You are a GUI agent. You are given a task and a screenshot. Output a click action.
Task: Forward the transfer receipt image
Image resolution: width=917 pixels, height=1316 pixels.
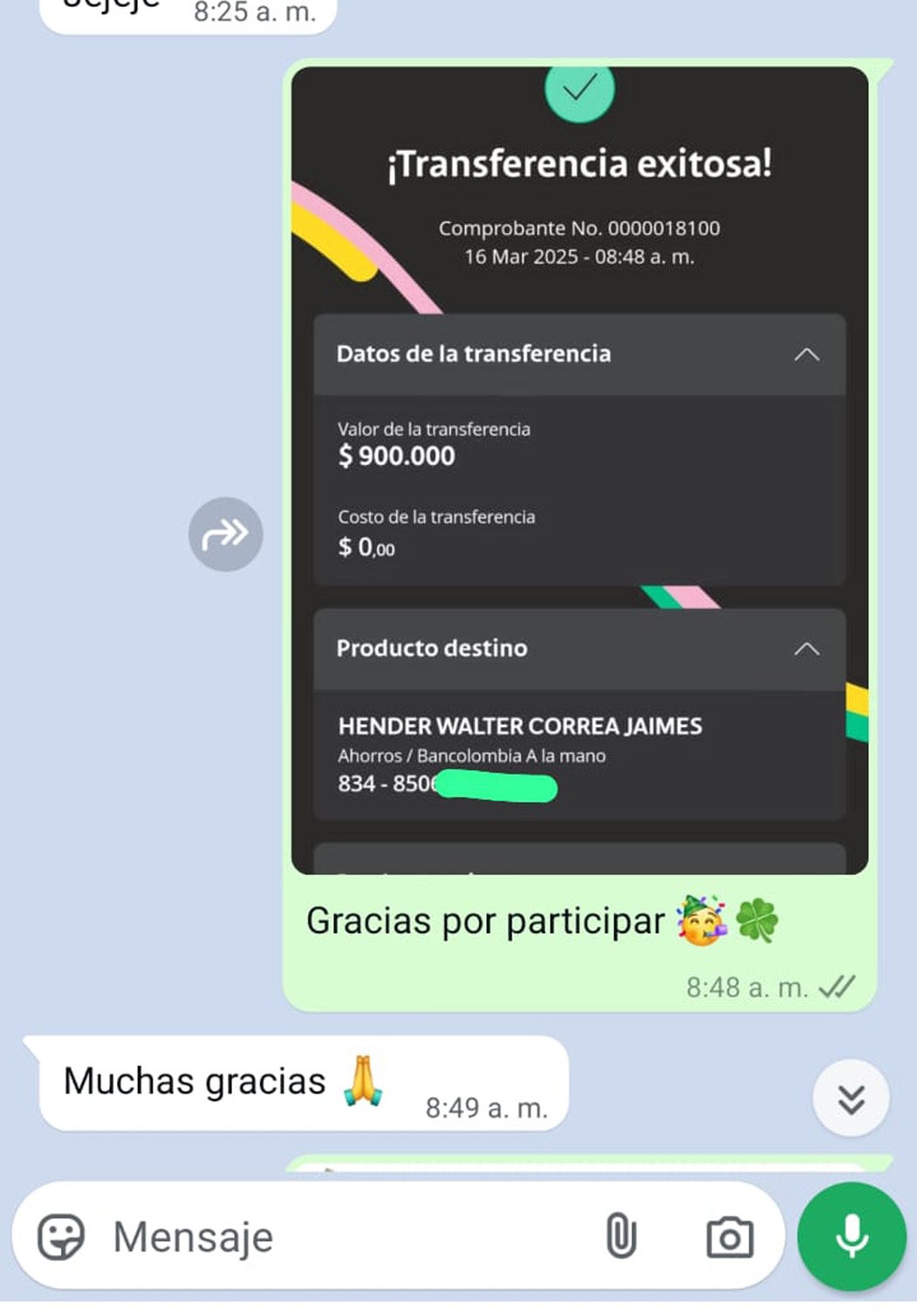pos(225,534)
